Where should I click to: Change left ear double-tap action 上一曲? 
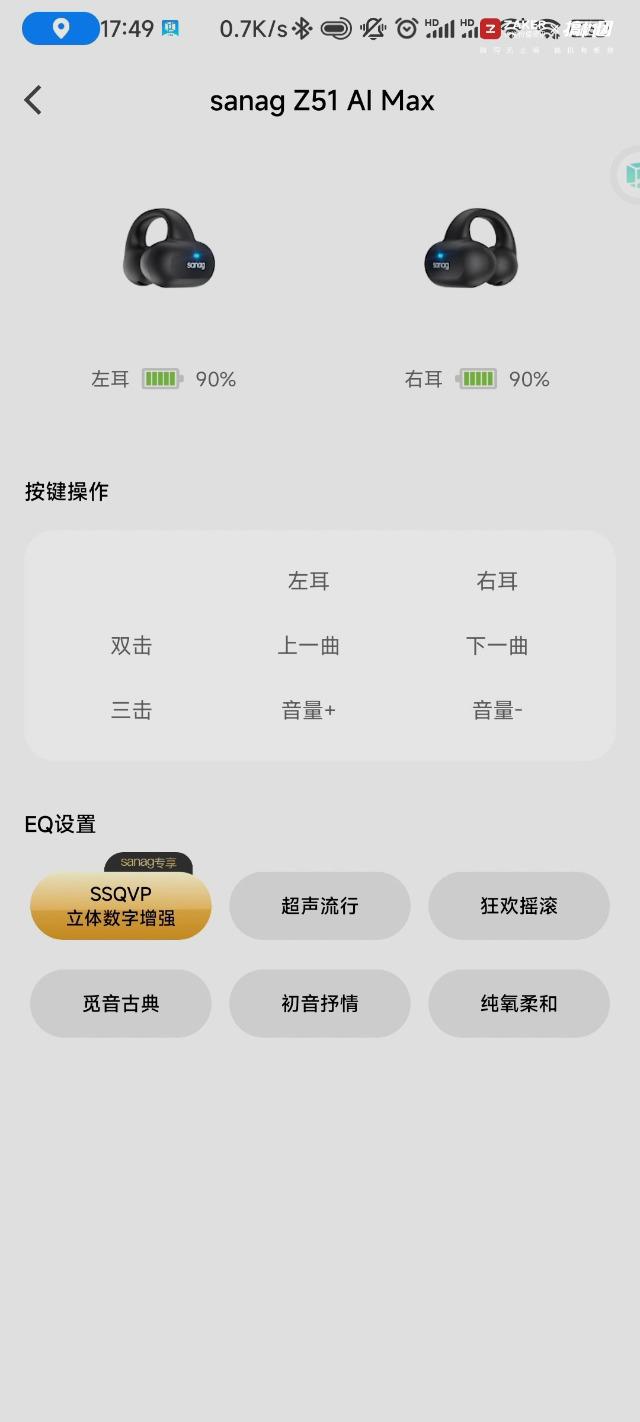[x=308, y=646]
